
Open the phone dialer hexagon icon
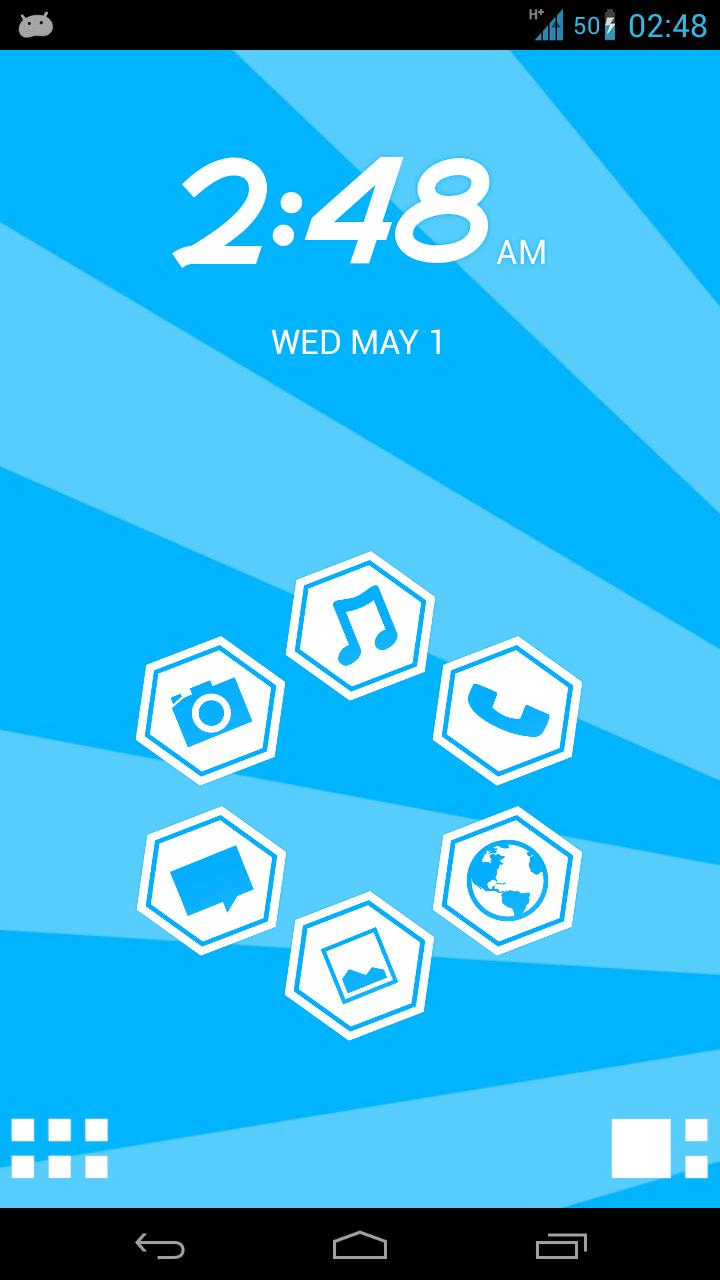[x=507, y=710]
